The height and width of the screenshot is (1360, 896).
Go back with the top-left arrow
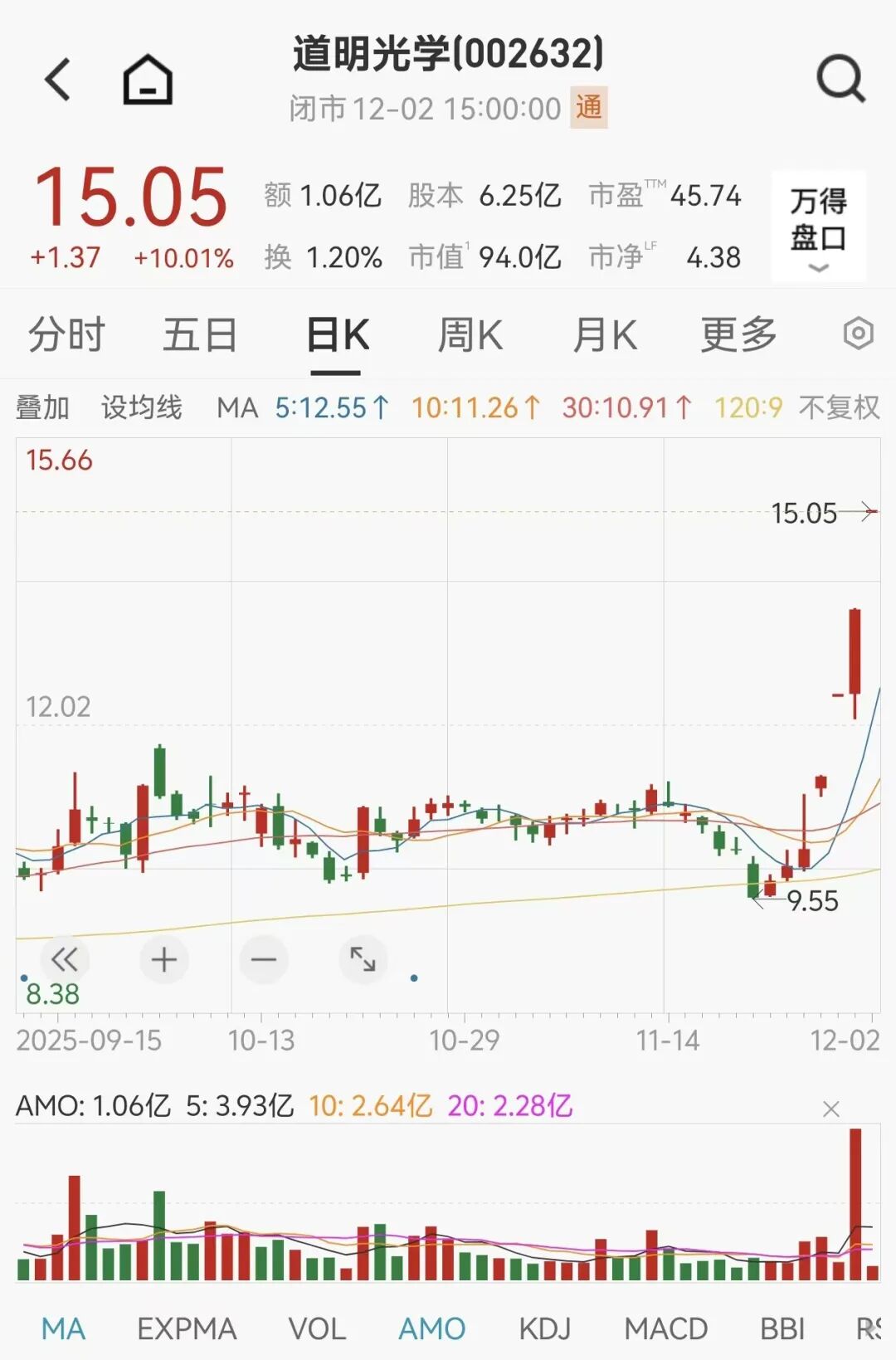pyautogui.click(x=58, y=80)
